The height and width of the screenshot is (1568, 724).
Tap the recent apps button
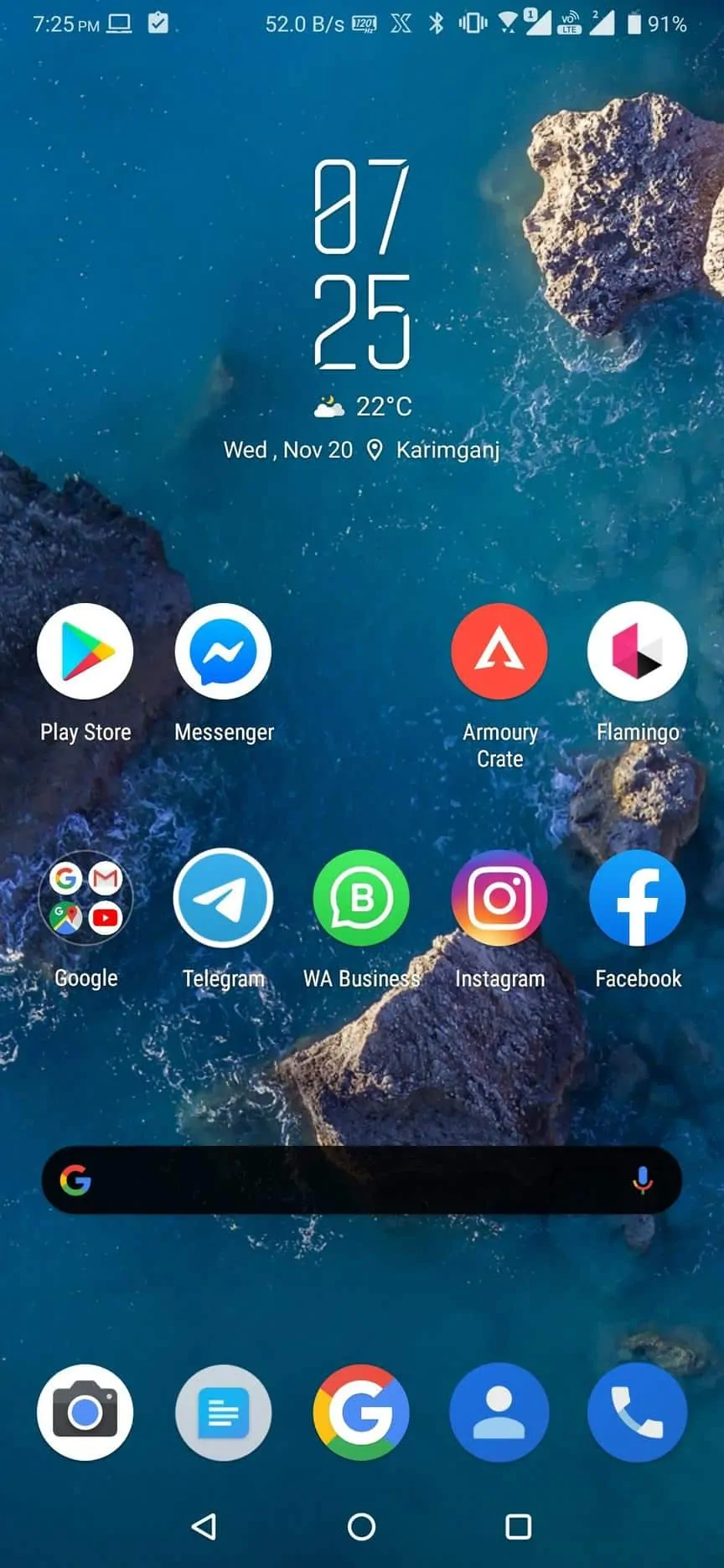tap(519, 1526)
